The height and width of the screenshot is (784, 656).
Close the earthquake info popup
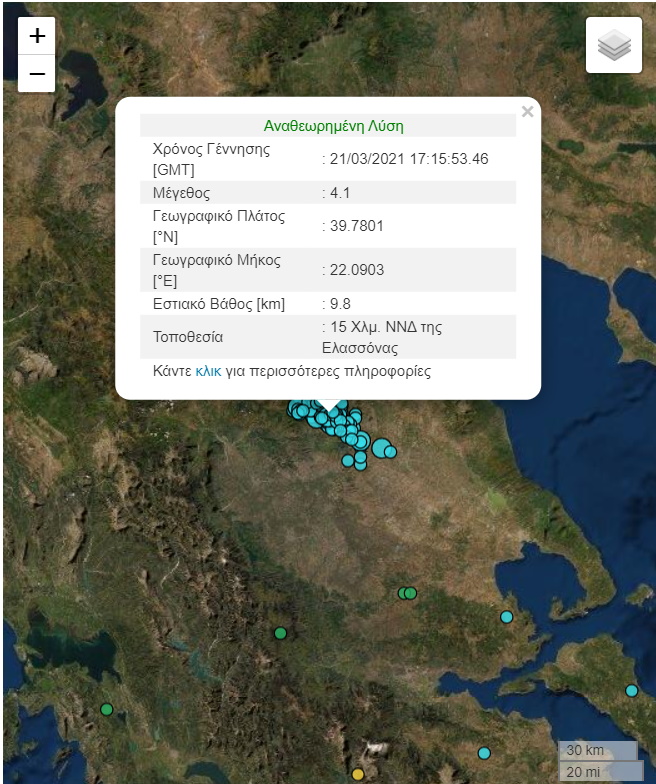pyautogui.click(x=527, y=112)
